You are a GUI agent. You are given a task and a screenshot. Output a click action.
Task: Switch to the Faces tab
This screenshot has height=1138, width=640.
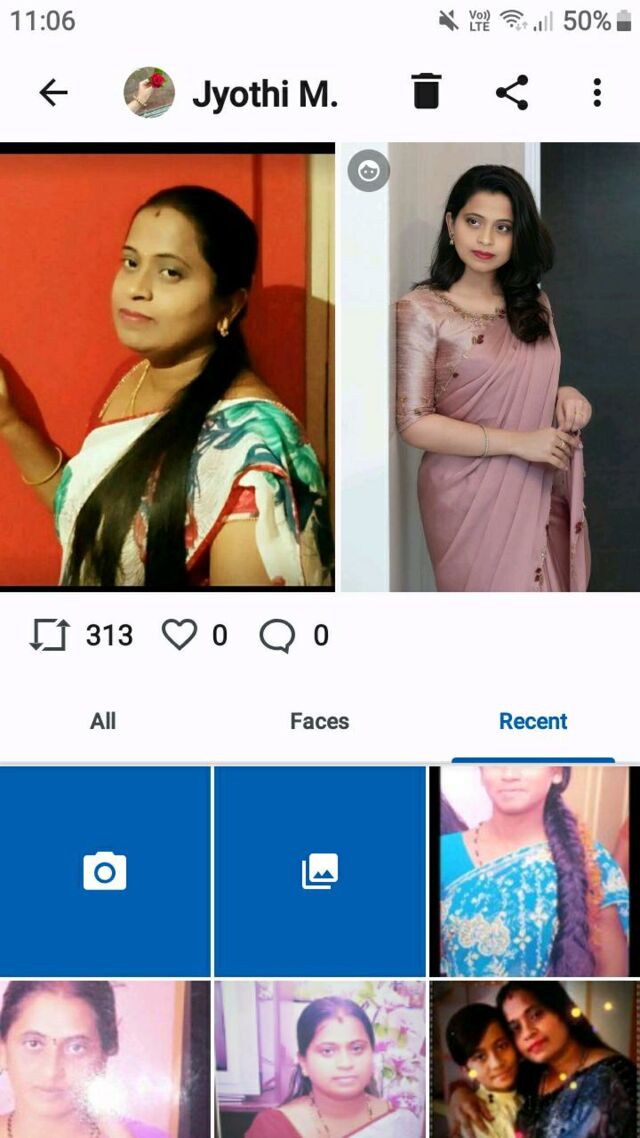[x=319, y=721]
